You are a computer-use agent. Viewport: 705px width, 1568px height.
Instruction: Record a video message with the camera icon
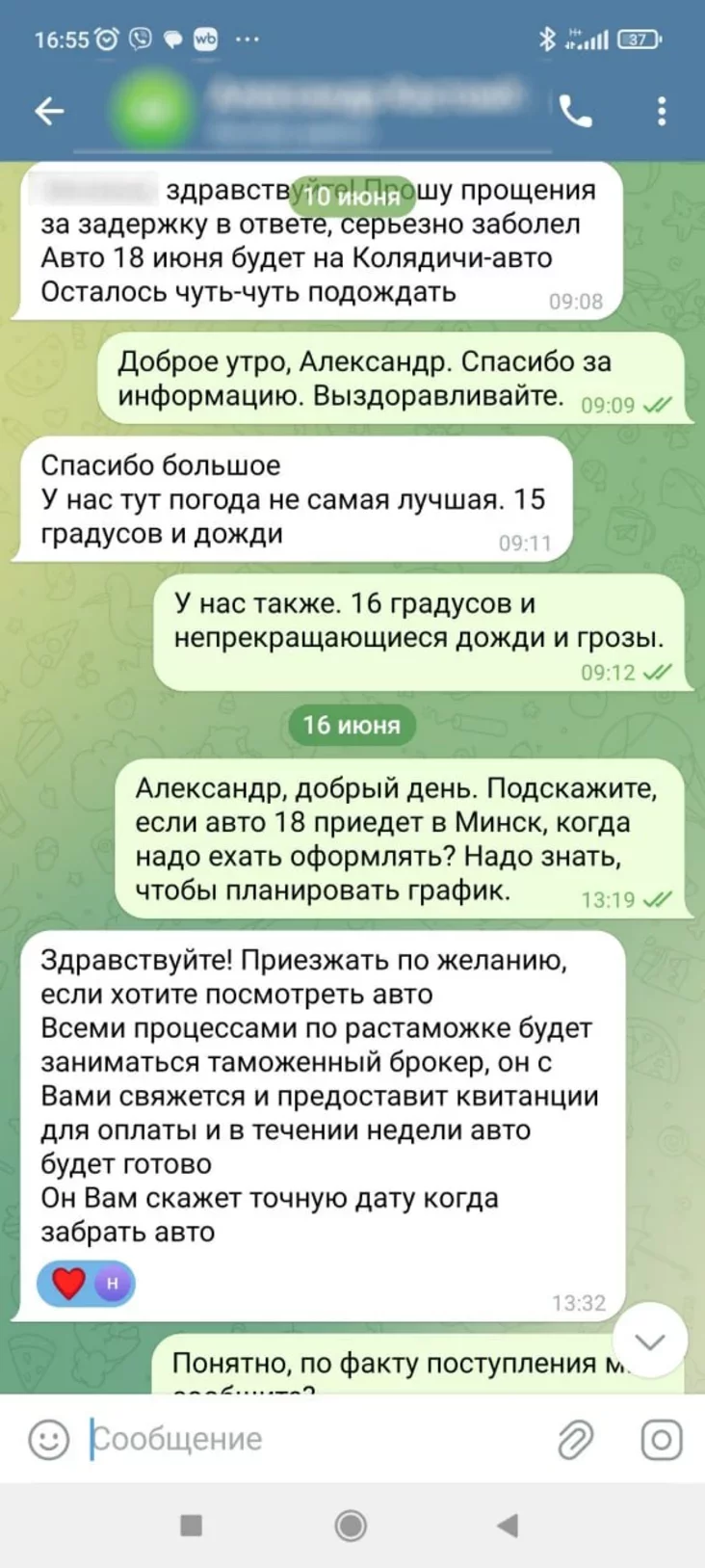pyautogui.click(x=662, y=1439)
